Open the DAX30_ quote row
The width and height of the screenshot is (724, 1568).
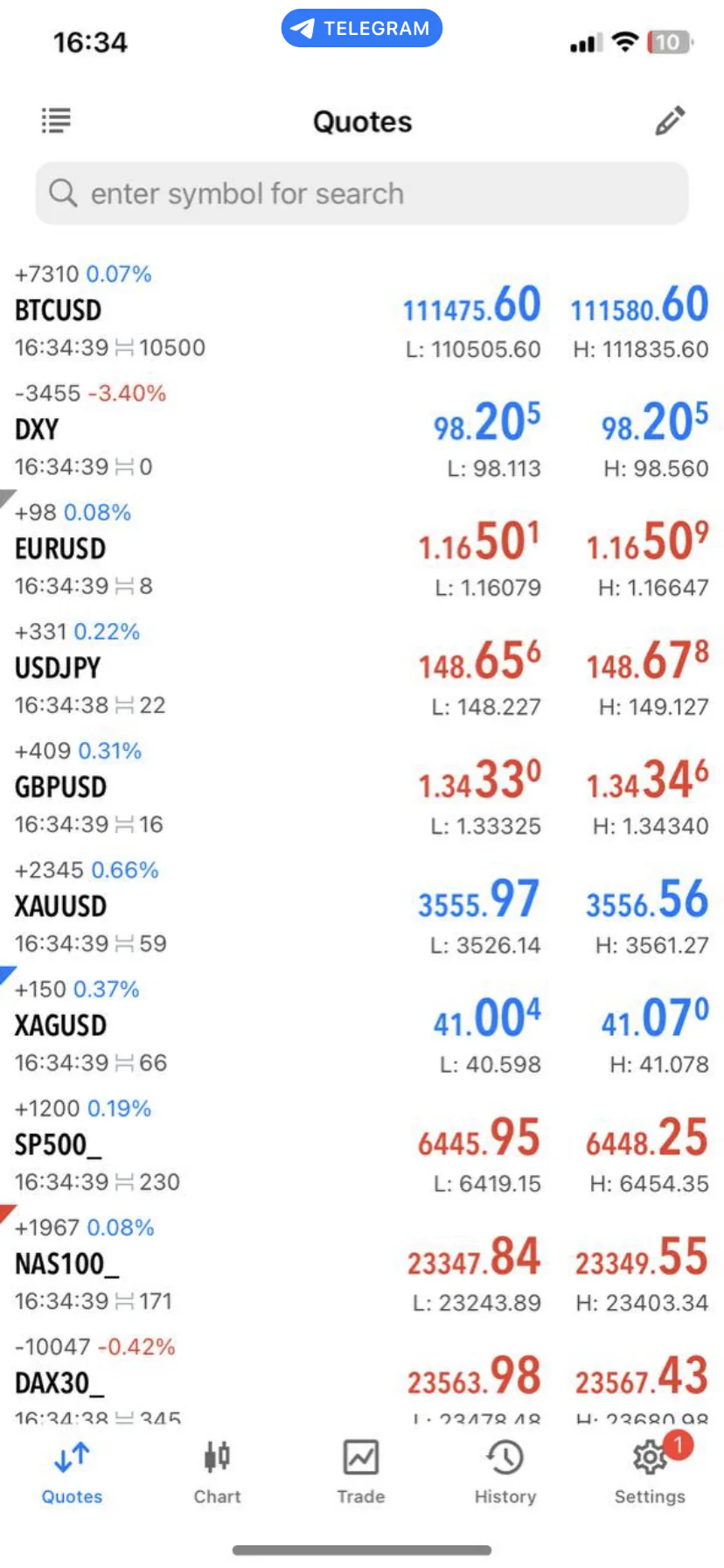(x=362, y=1381)
